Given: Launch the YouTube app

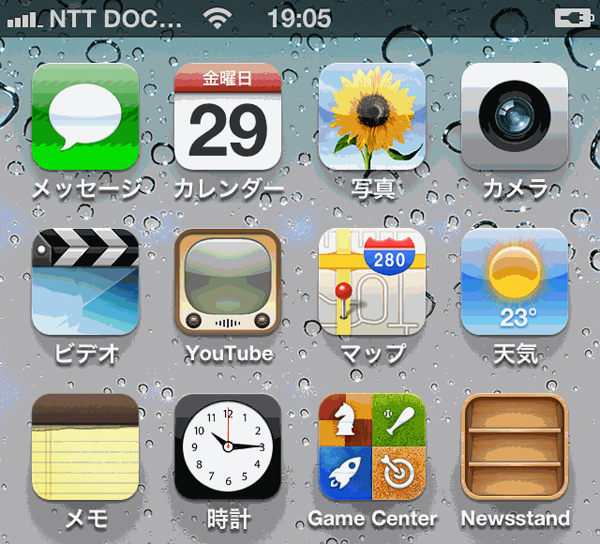Looking at the screenshot, I should pos(228,282).
